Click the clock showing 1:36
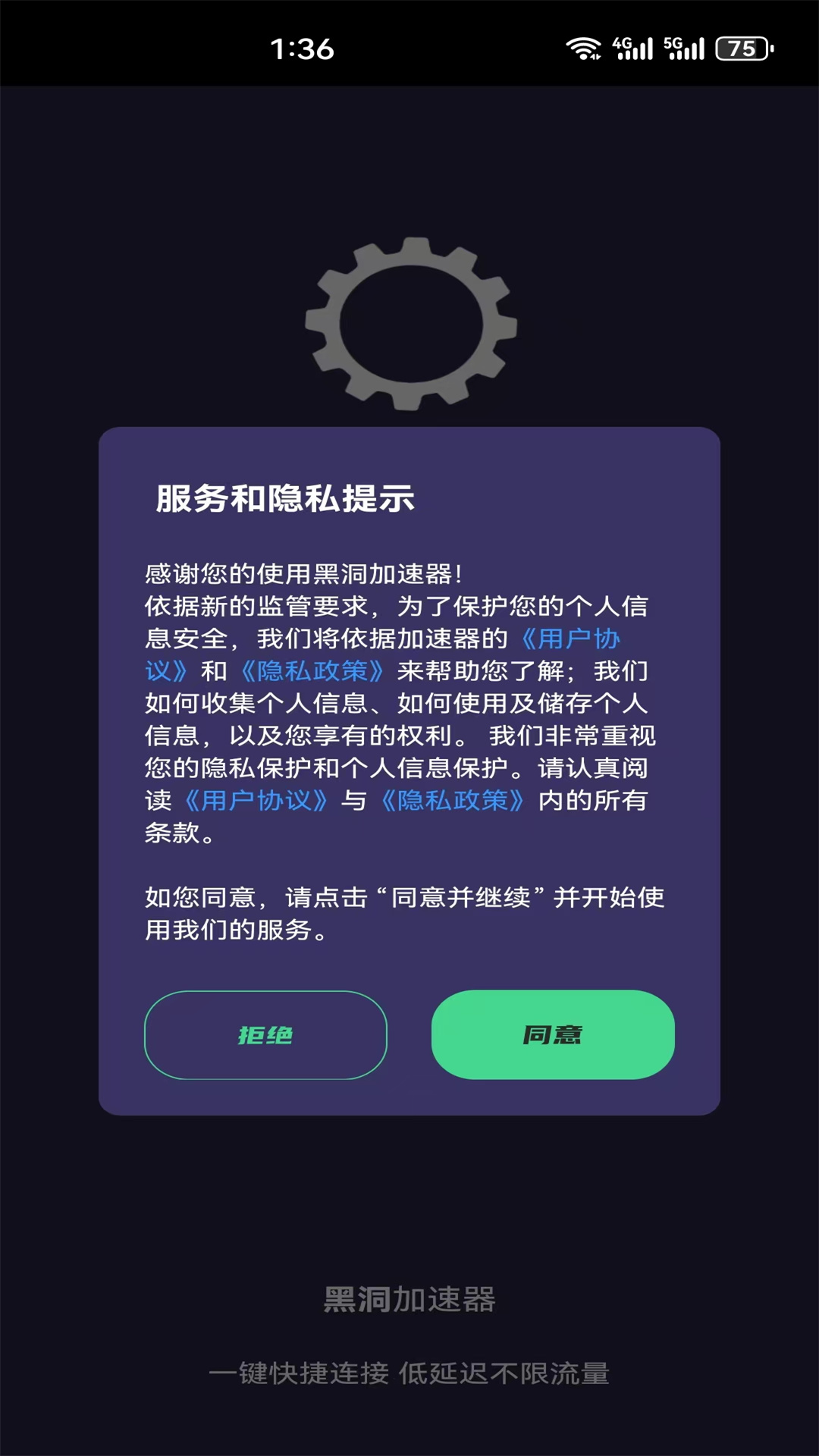This screenshot has height=1456, width=819. 302,48
